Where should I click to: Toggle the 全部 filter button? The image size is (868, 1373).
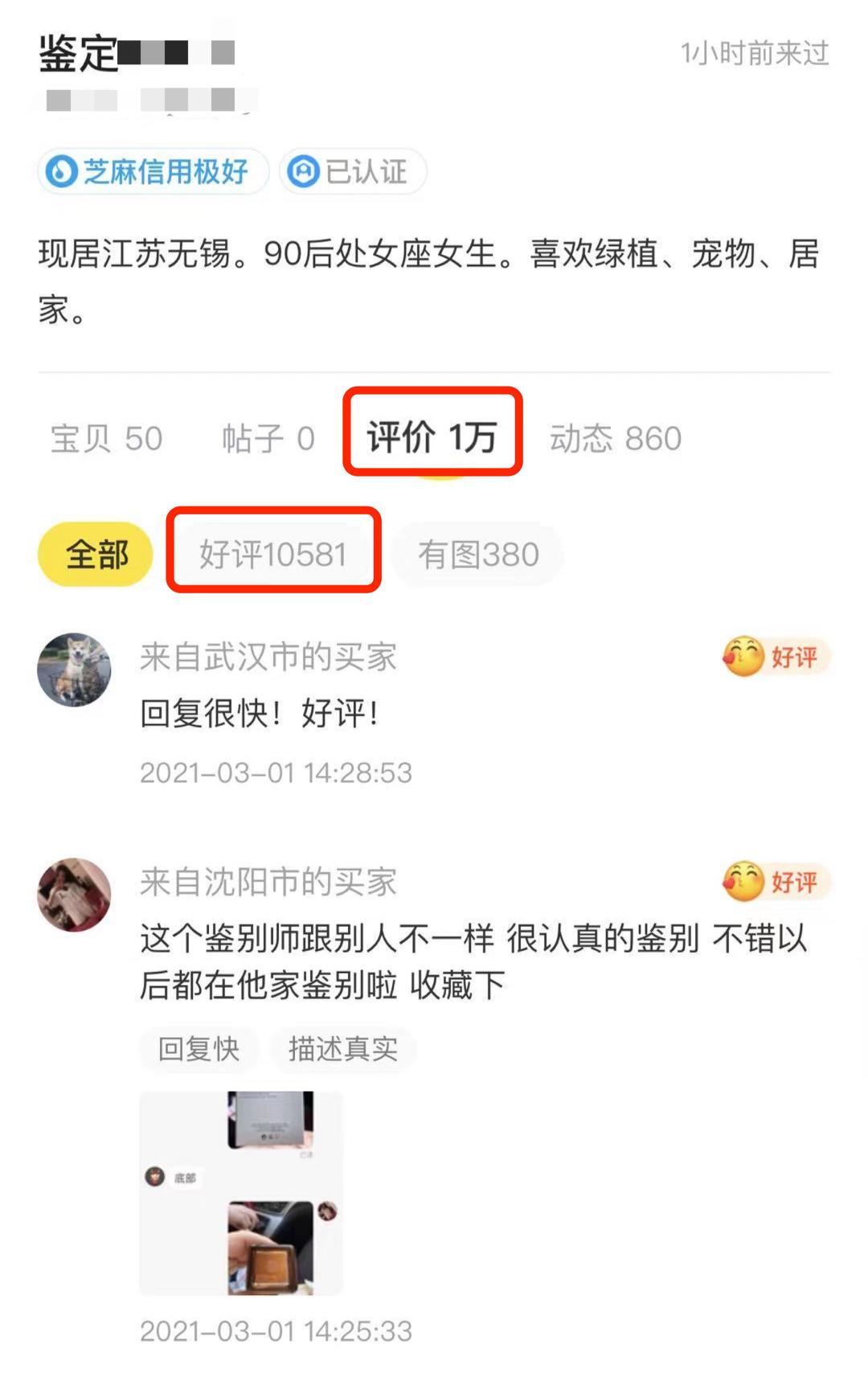coord(94,555)
